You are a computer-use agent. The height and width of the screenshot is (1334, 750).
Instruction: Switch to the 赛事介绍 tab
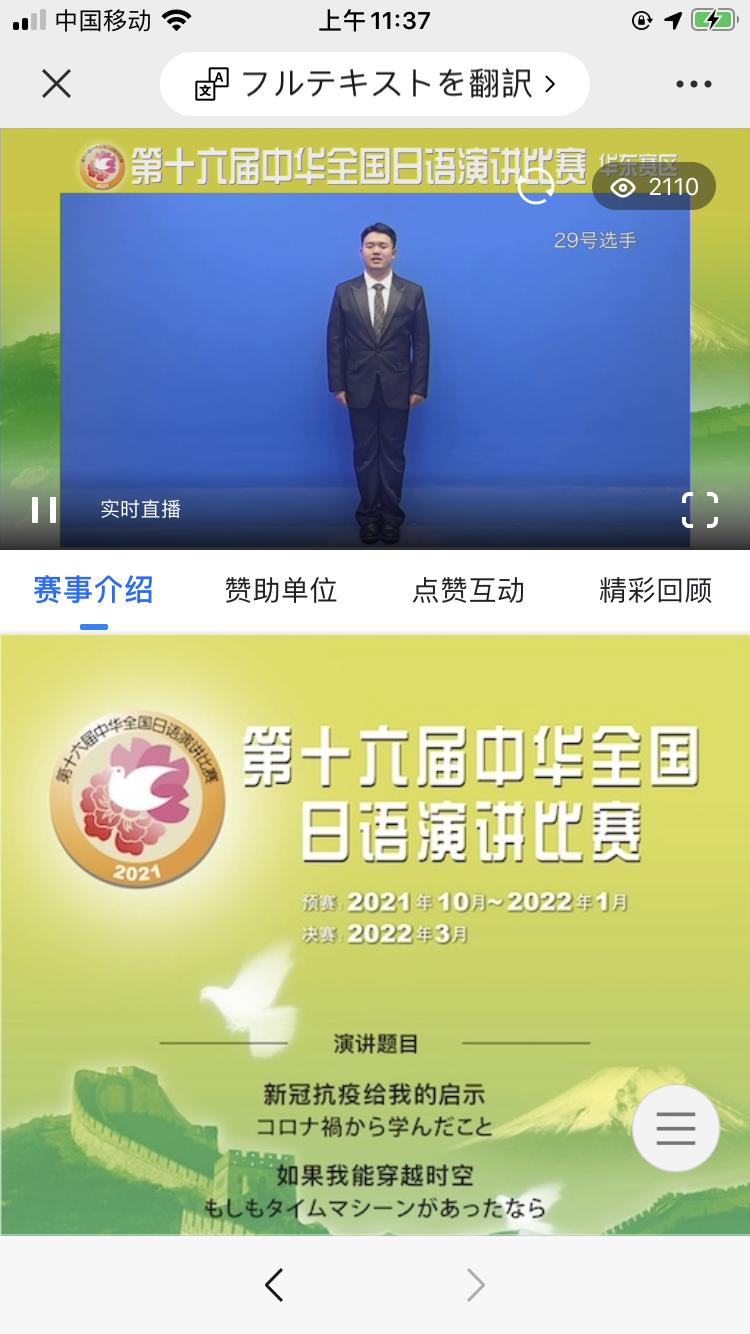click(93, 590)
